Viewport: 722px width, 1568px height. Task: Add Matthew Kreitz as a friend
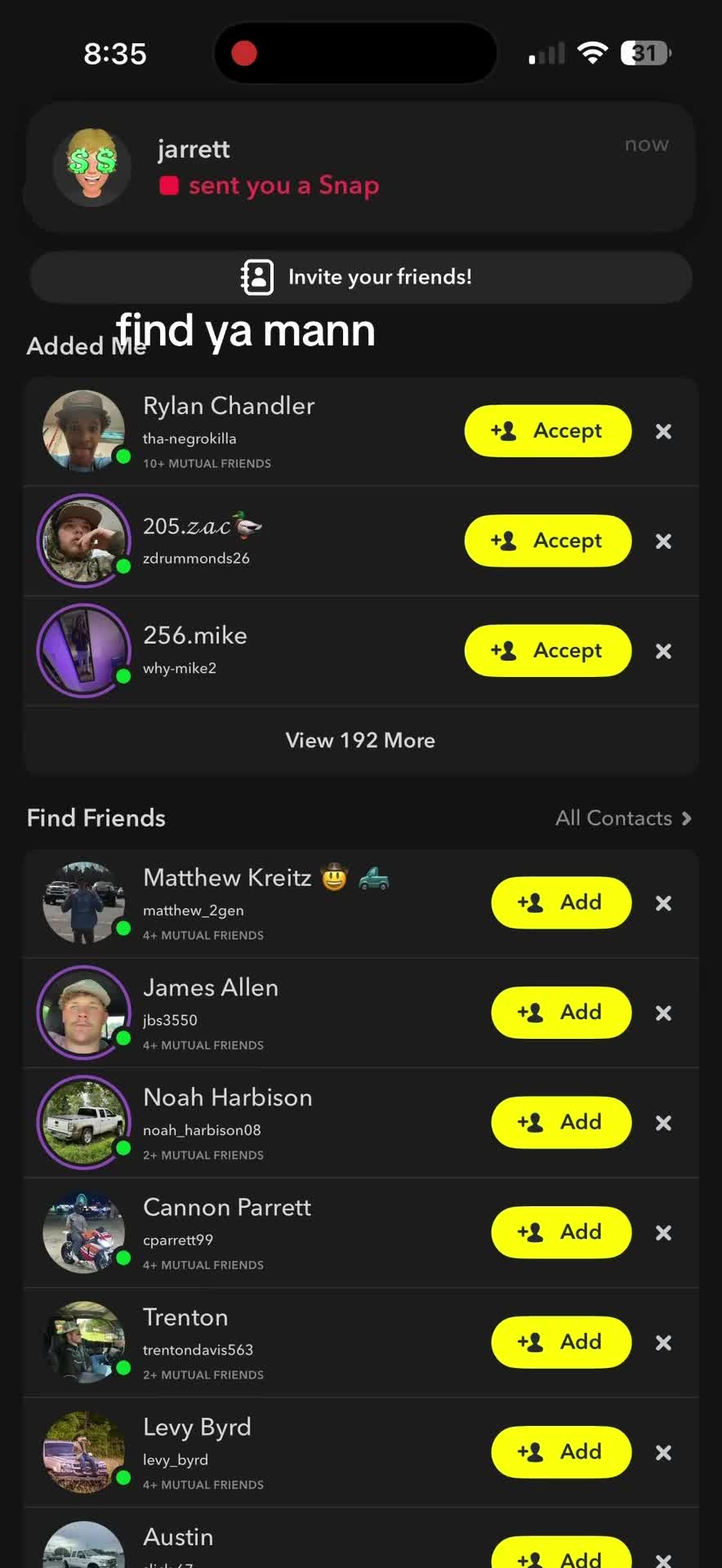(561, 902)
